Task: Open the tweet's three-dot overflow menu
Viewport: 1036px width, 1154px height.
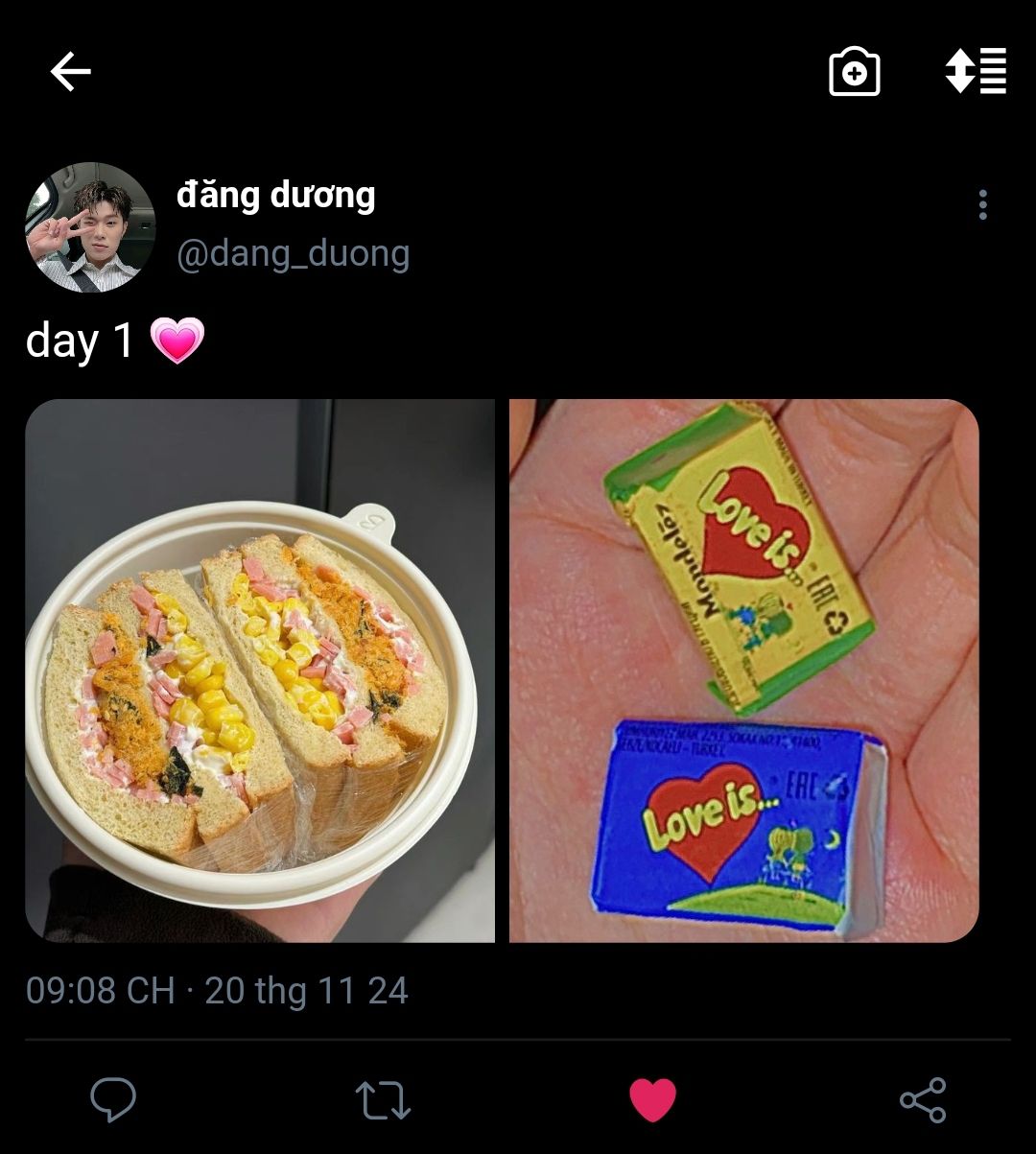Action: click(x=982, y=204)
